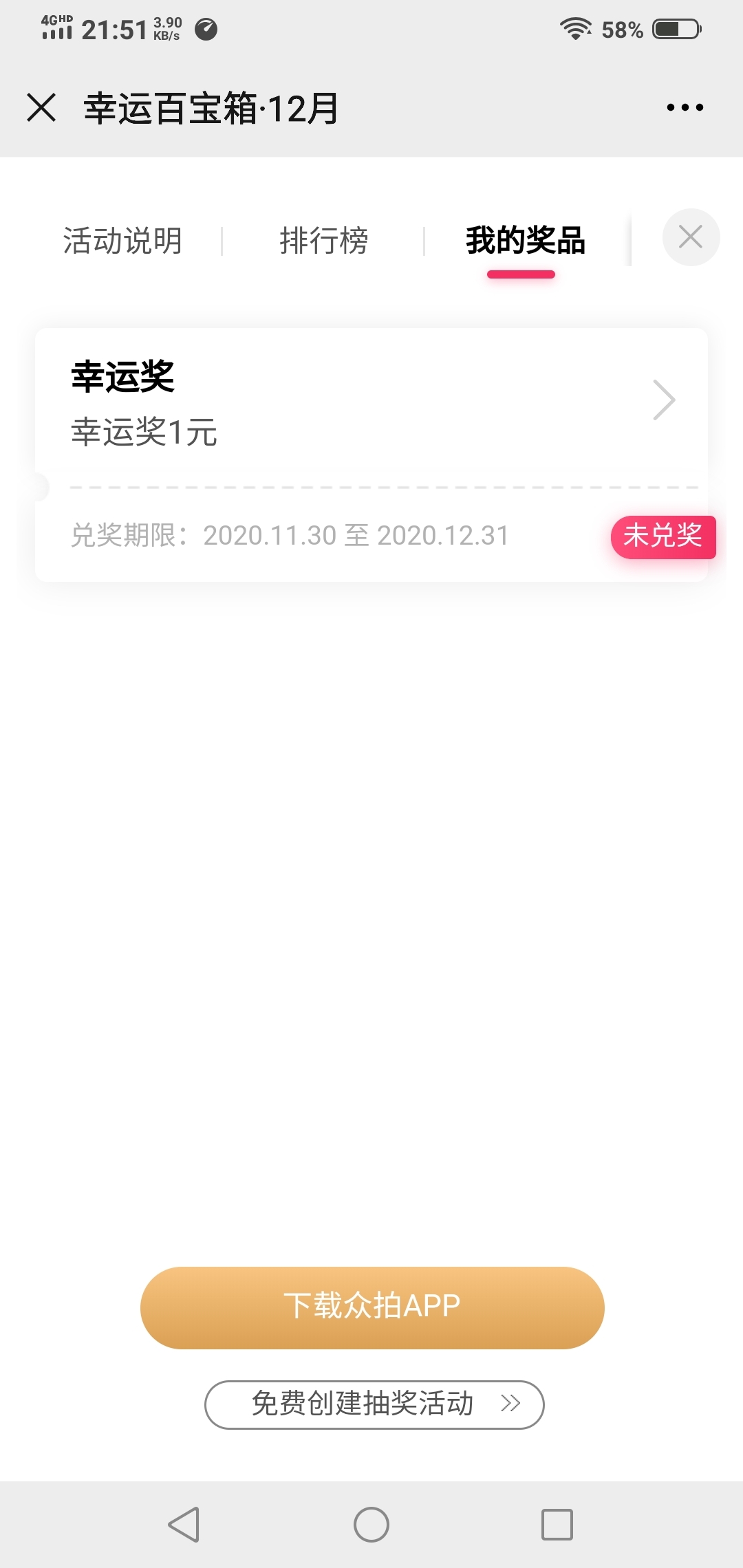Select the 我的奖品 tab
Screen dimensions: 743x1568
525,241
